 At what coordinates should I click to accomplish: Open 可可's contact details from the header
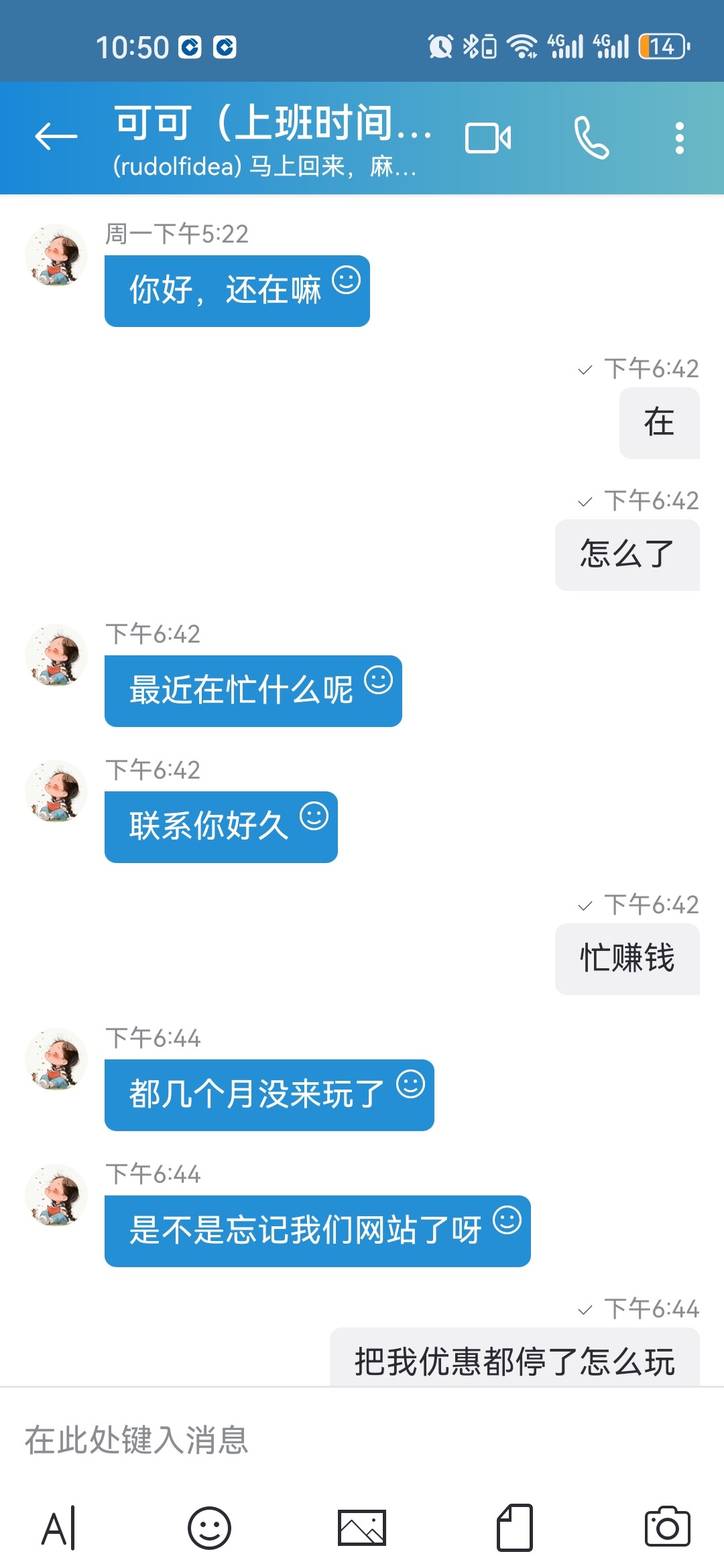tap(271, 139)
